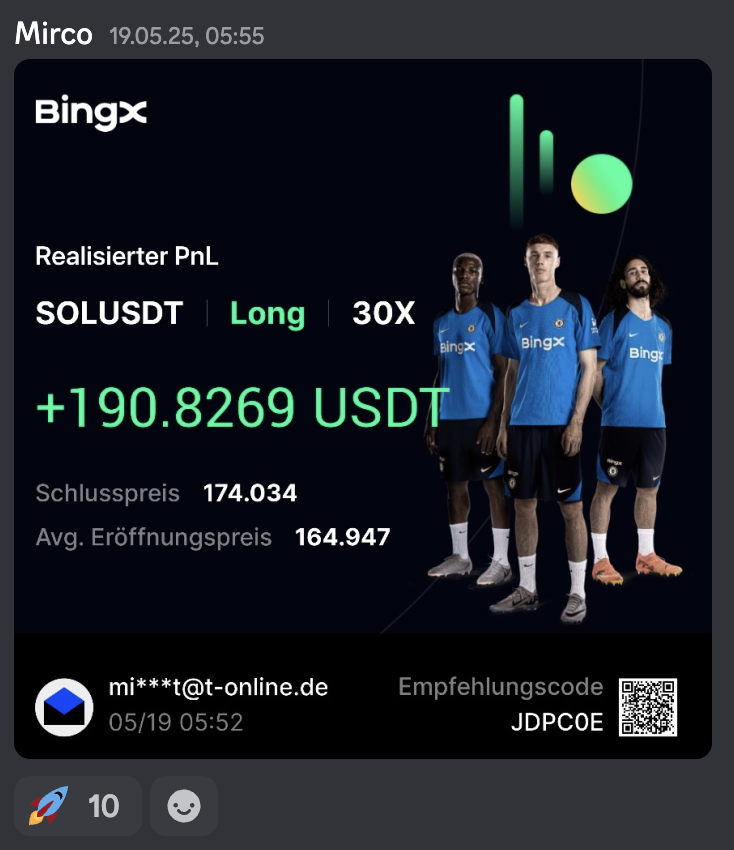Open the add reaction smiley picker
This screenshot has height=850, width=734.
pos(183,806)
